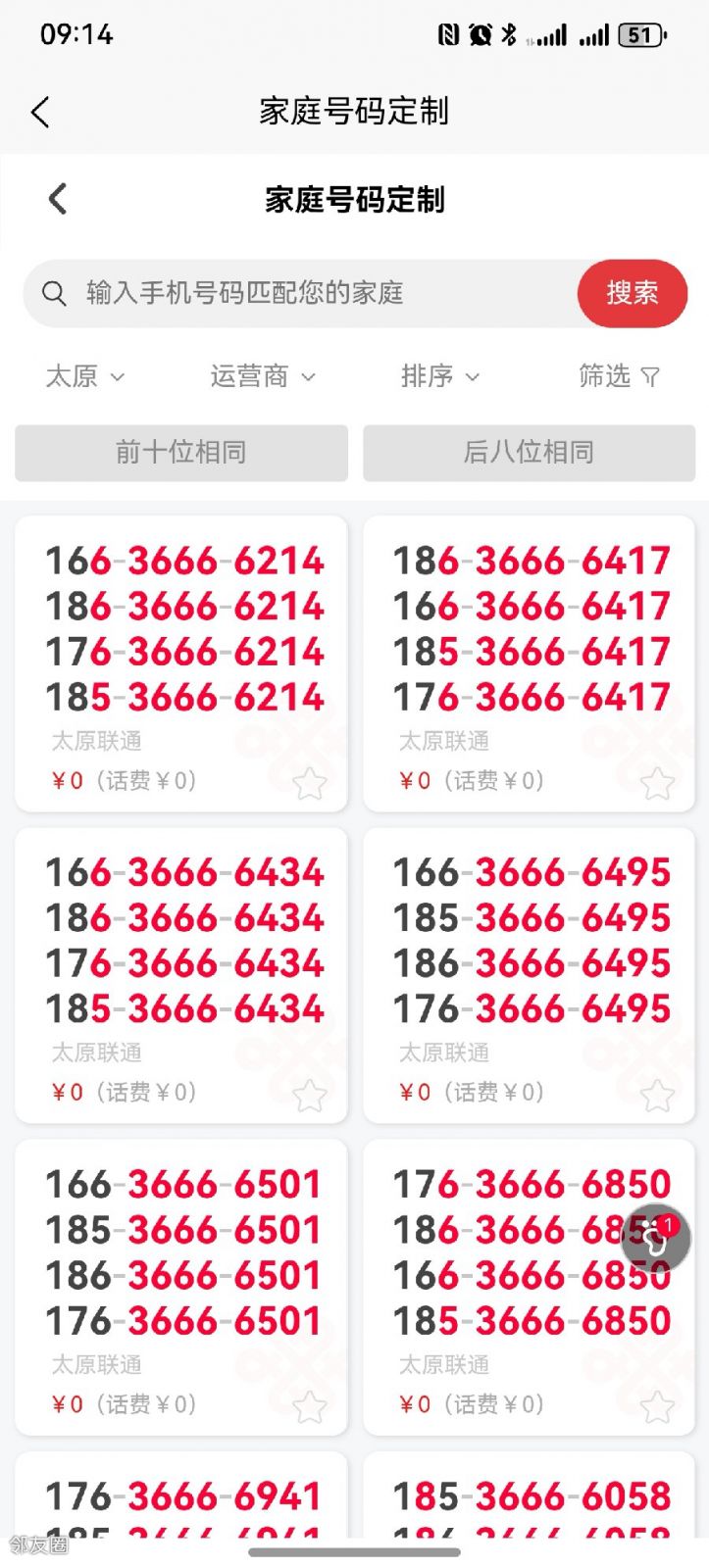Open the number card ending 3666-6434

(x=181, y=975)
